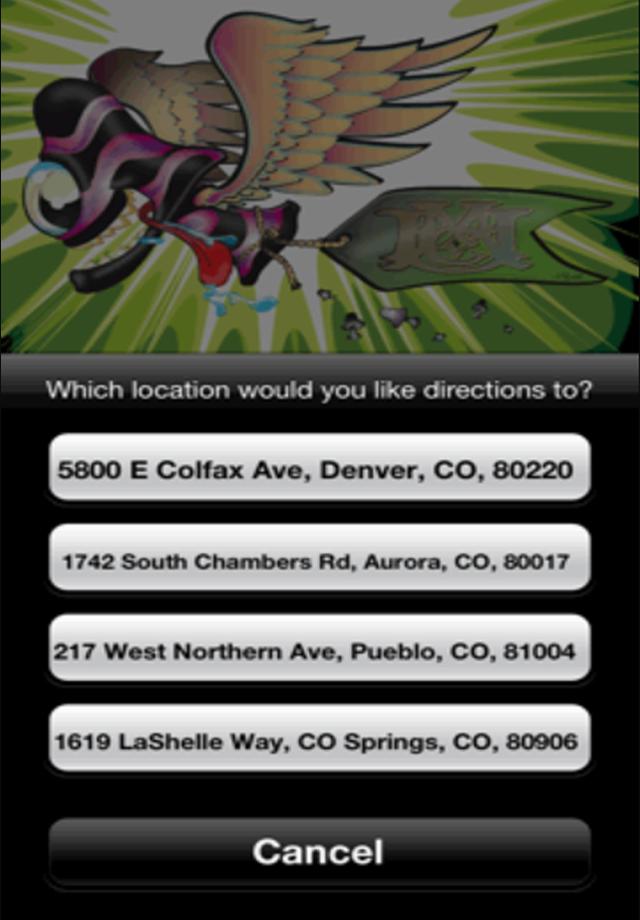This screenshot has width=640, height=920.
Task: Pick the 1619 LaShelle Way, CO Springs address
Action: click(x=319, y=741)
